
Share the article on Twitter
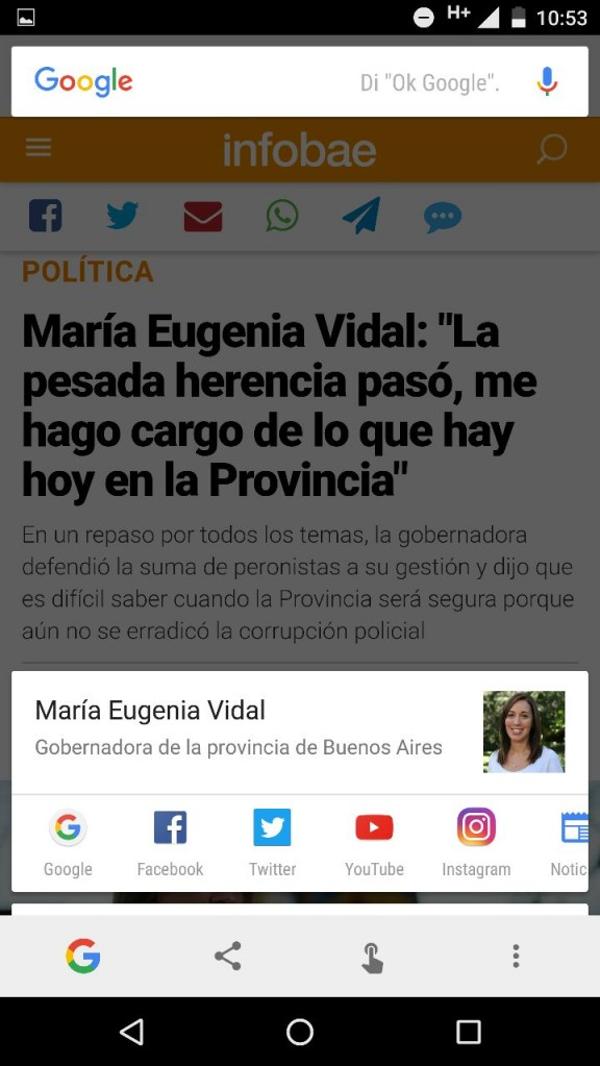pos(123,215)
